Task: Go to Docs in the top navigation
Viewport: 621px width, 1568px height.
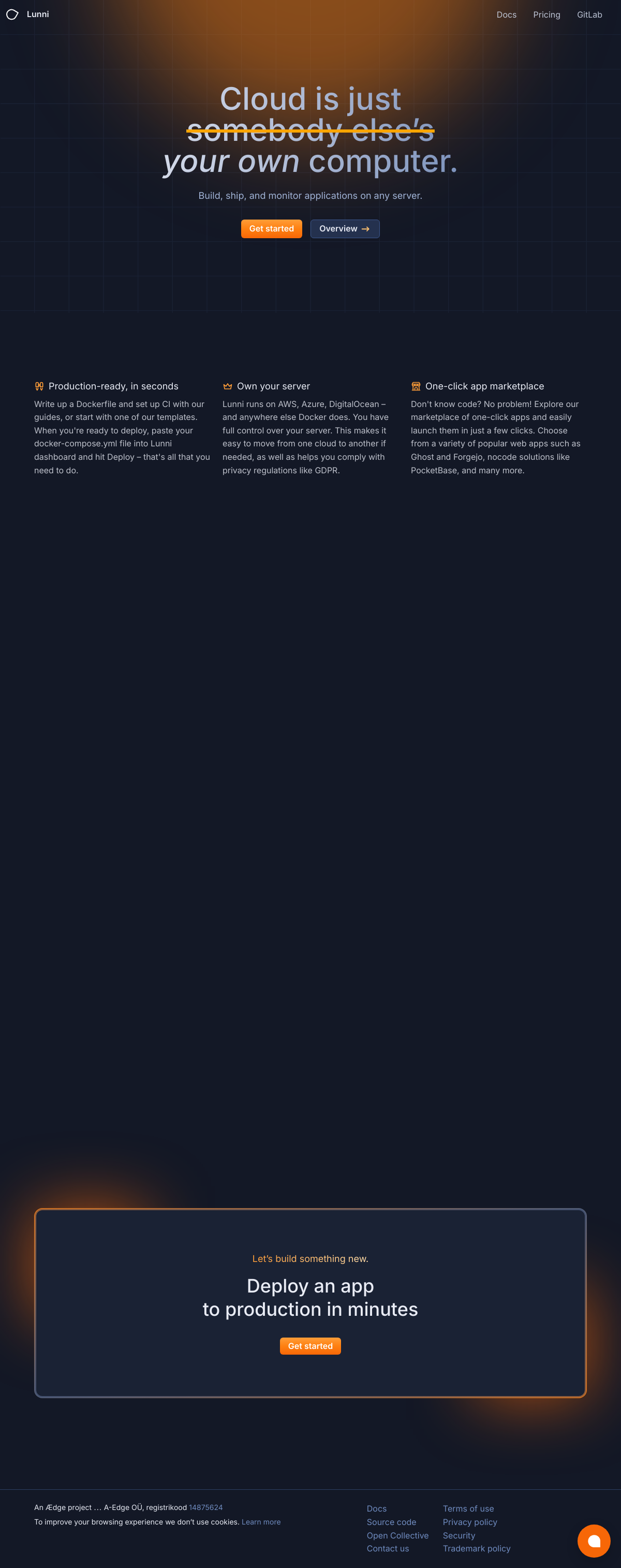Action: click(506, 14)
